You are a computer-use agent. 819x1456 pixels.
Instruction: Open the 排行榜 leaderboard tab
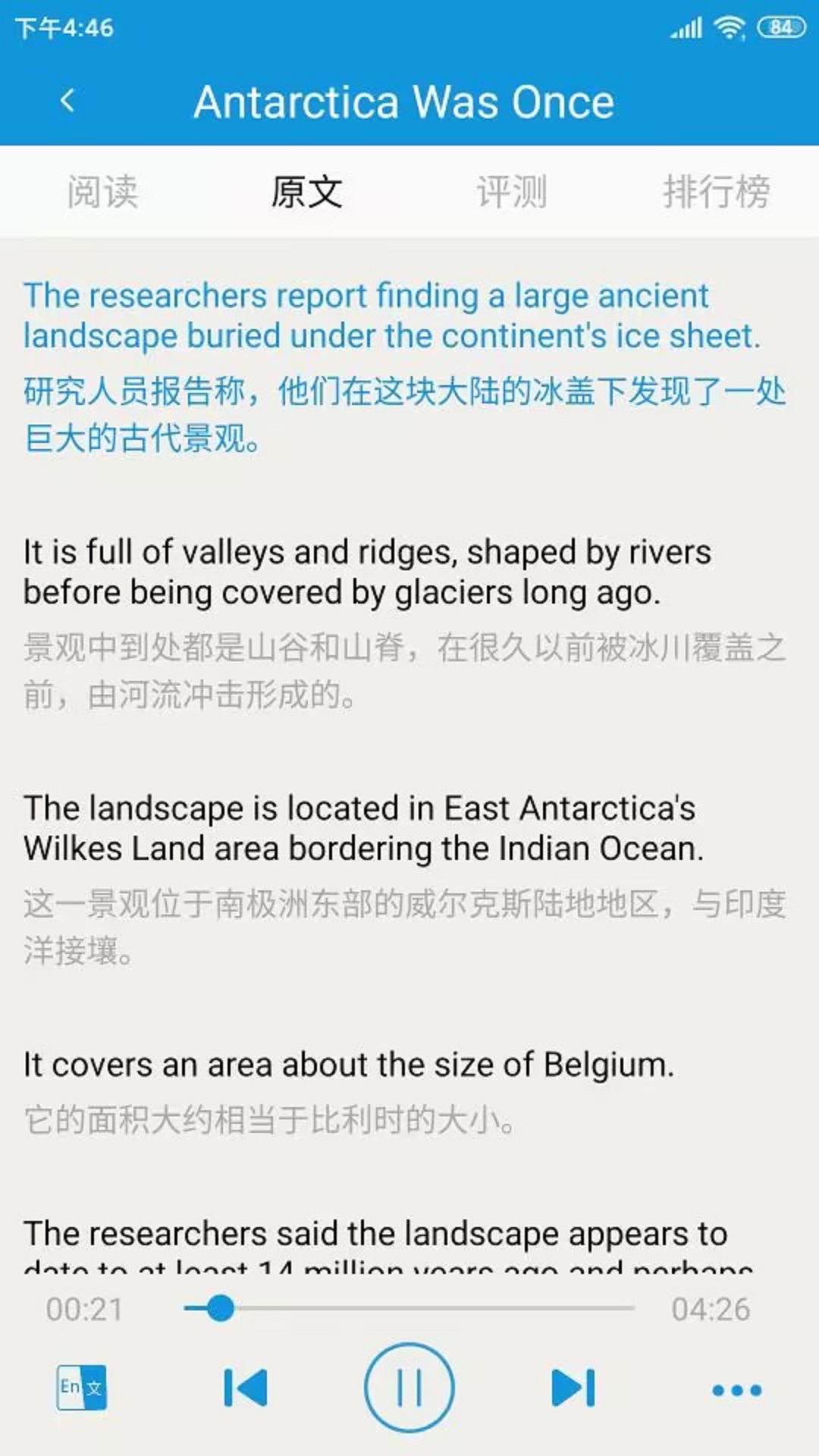tap(717, 192)
